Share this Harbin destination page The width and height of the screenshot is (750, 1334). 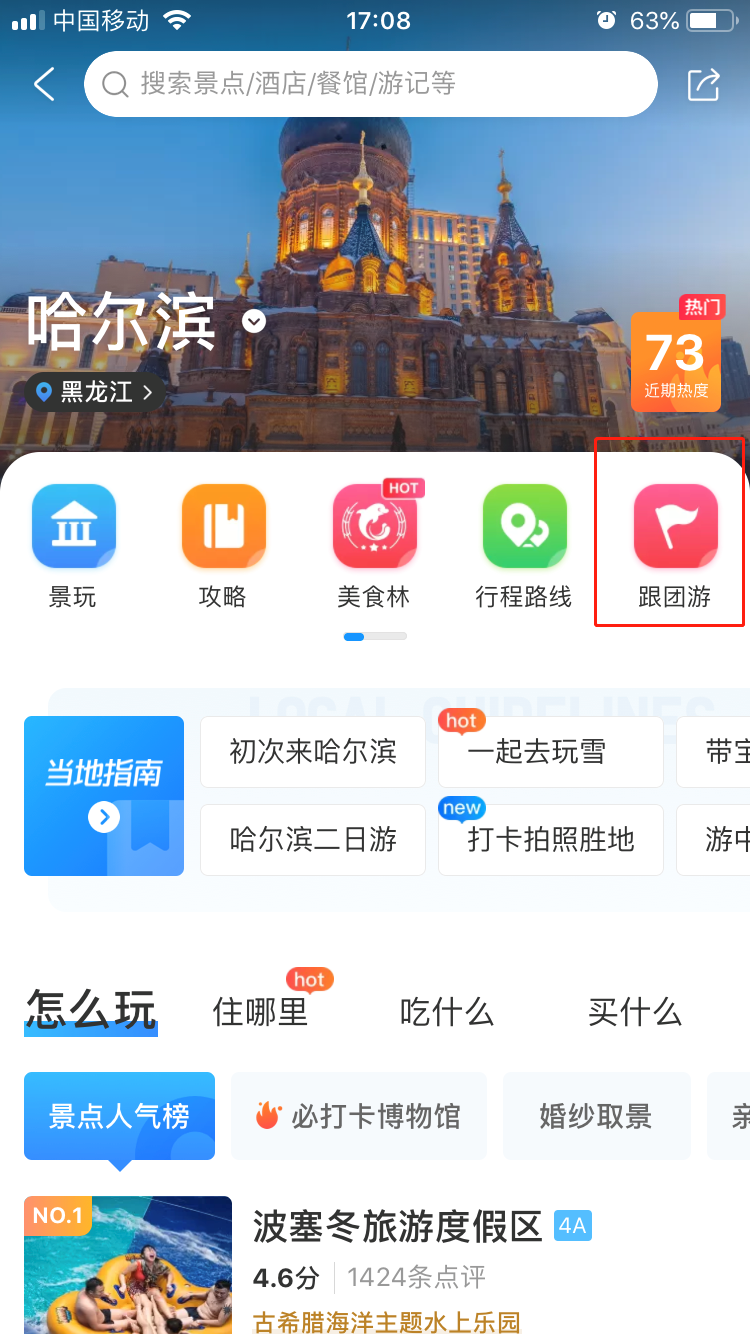(704, 84)
